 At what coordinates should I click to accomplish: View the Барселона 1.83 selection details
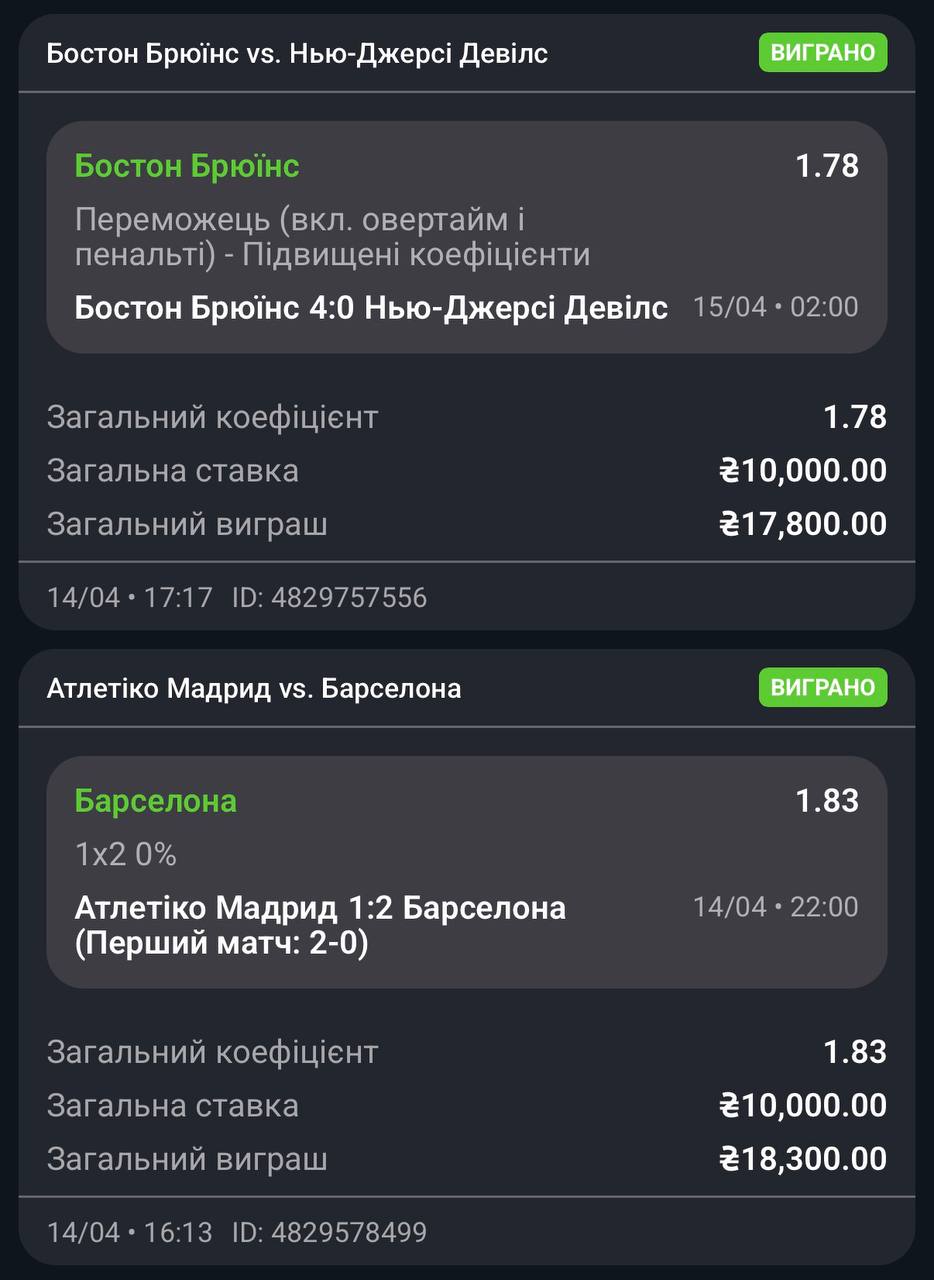[x=466, y=872]
